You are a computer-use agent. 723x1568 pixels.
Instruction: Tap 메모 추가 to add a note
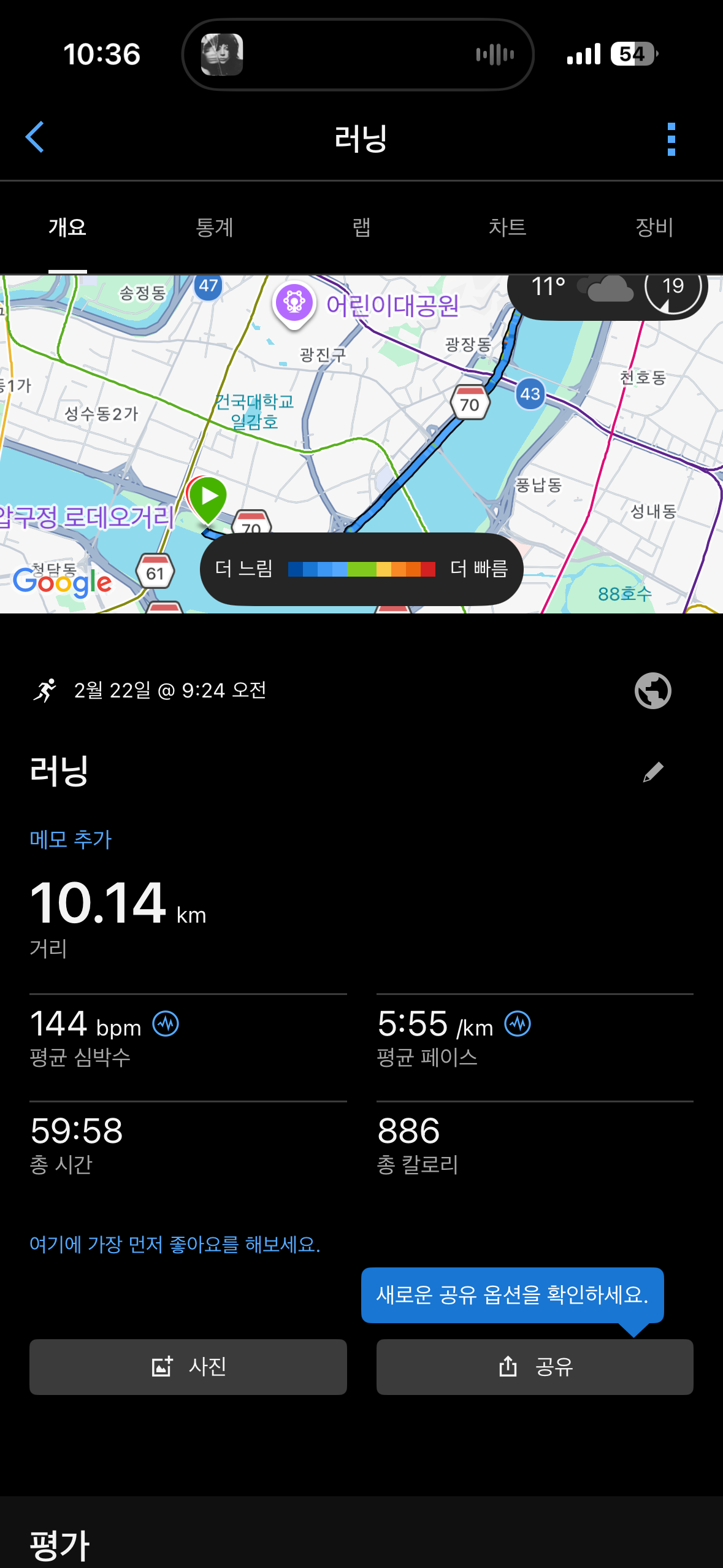(x=71, y=839)
